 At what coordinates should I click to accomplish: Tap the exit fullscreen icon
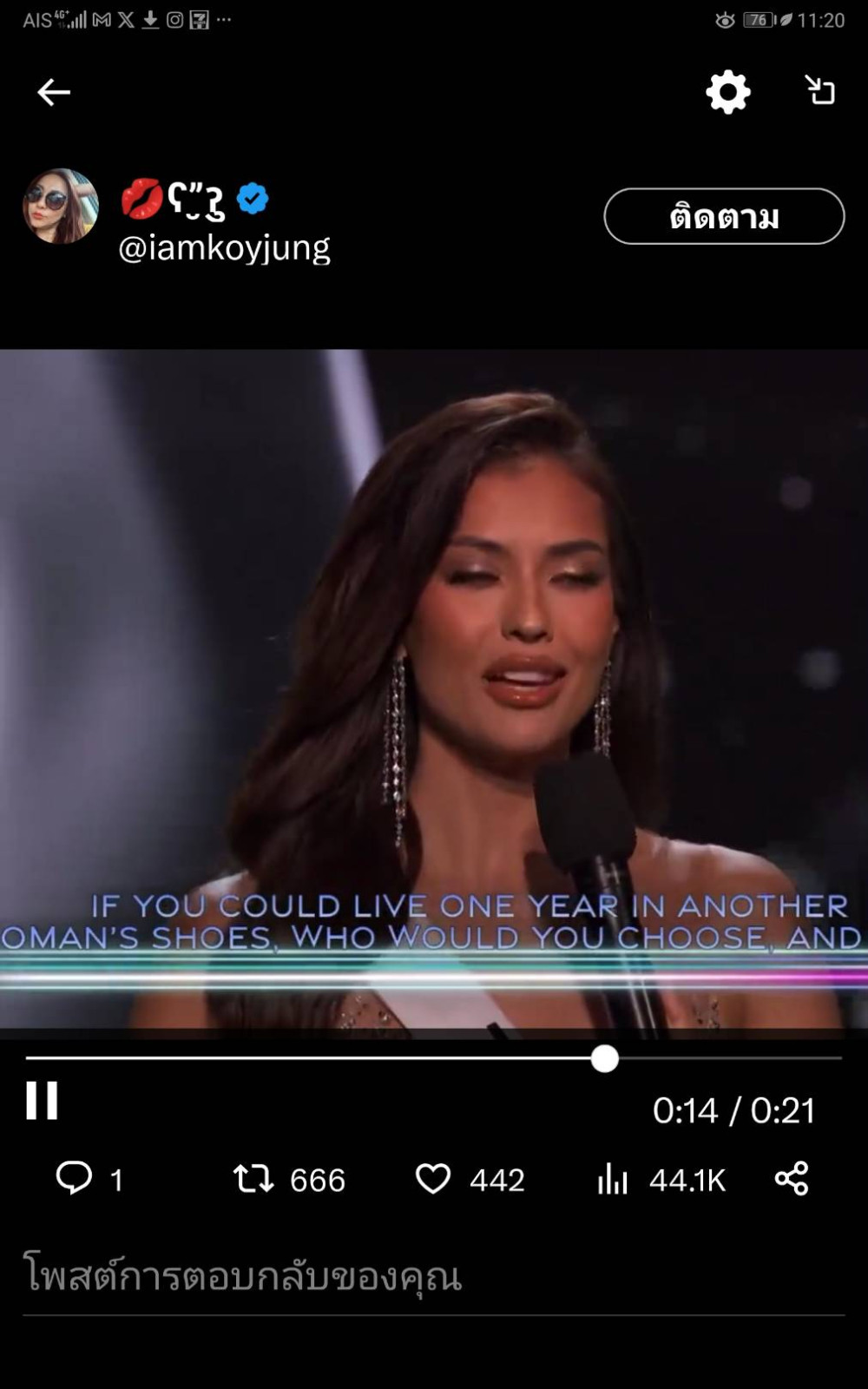coord(819,90)
